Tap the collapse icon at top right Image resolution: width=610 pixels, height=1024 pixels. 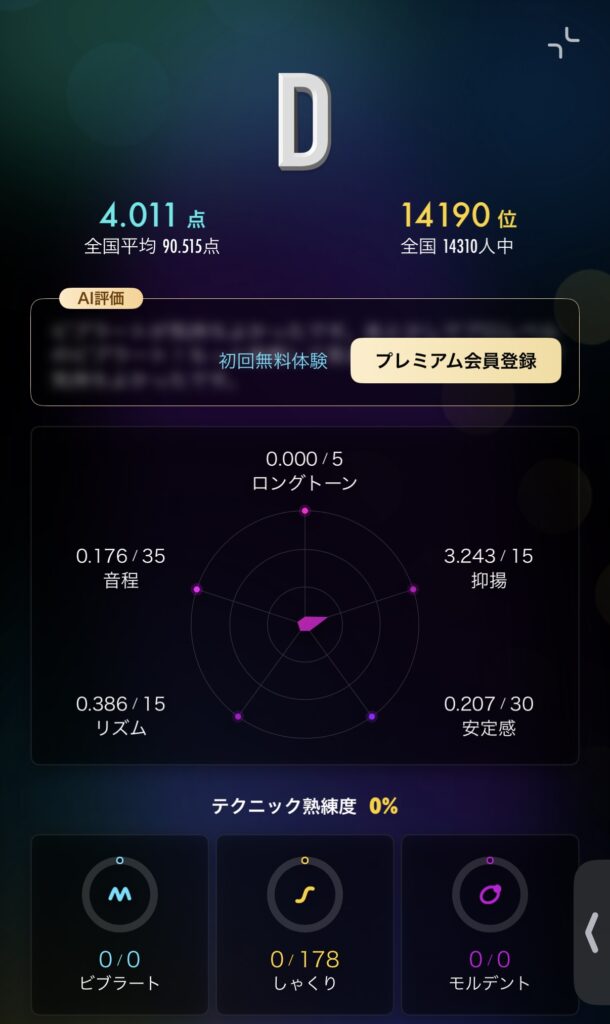click(563, 43)
